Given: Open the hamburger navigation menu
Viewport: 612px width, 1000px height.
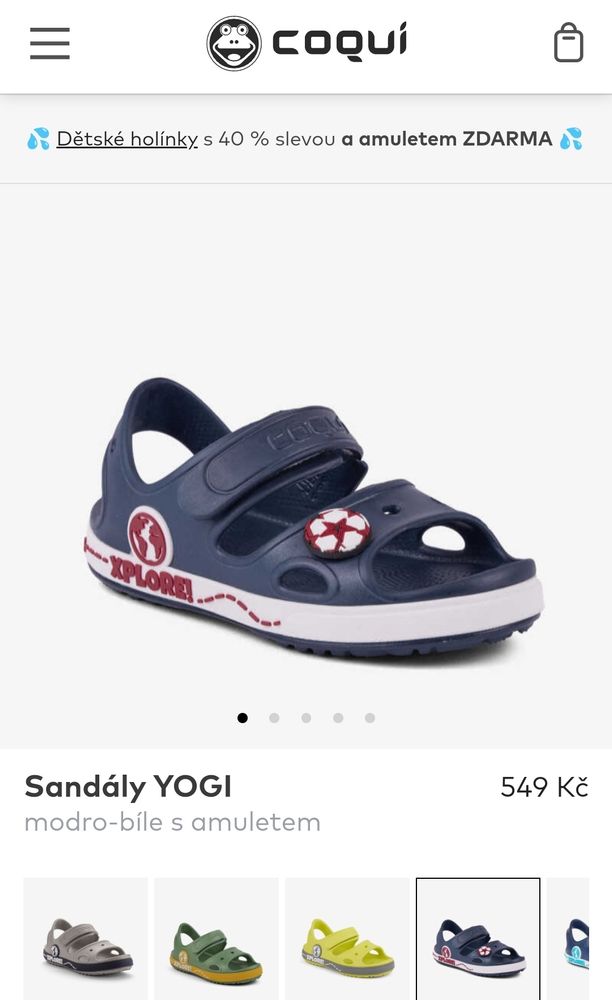Looking at the screenshot, I should click(50, 43).
